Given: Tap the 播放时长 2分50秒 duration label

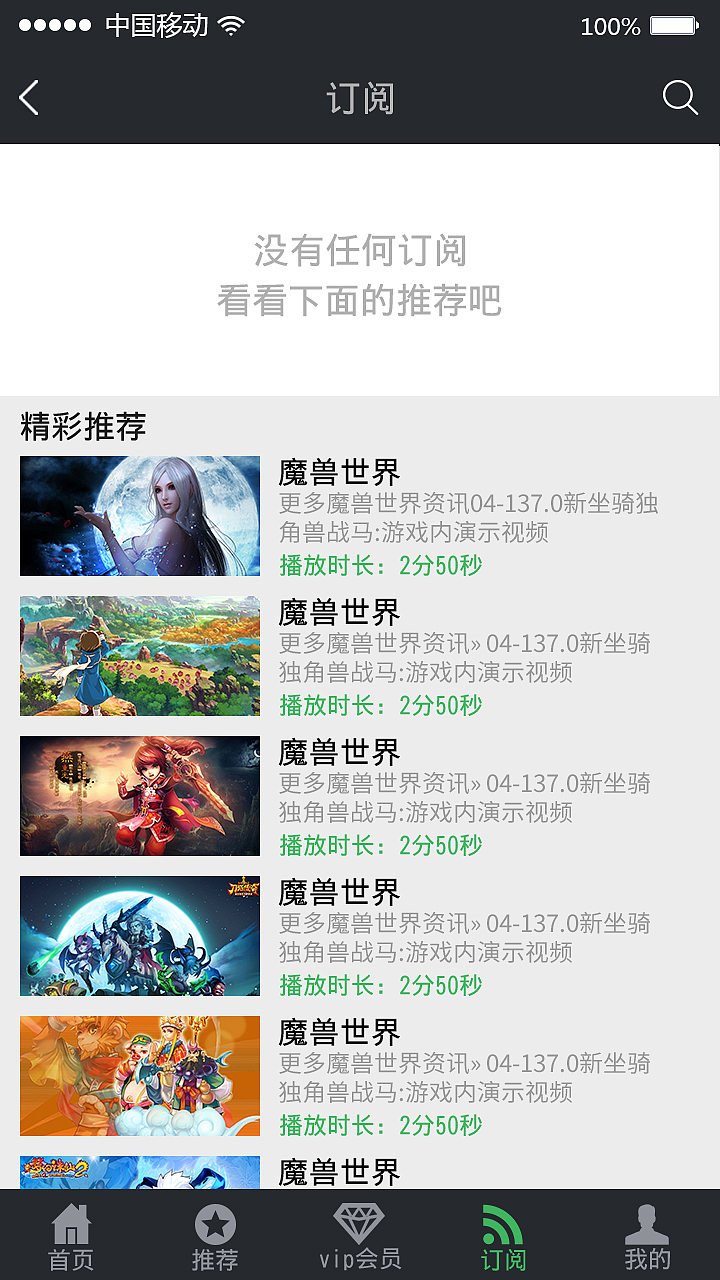Looking at the screenshot, I should pyautogui.click(x=385, y=565).
